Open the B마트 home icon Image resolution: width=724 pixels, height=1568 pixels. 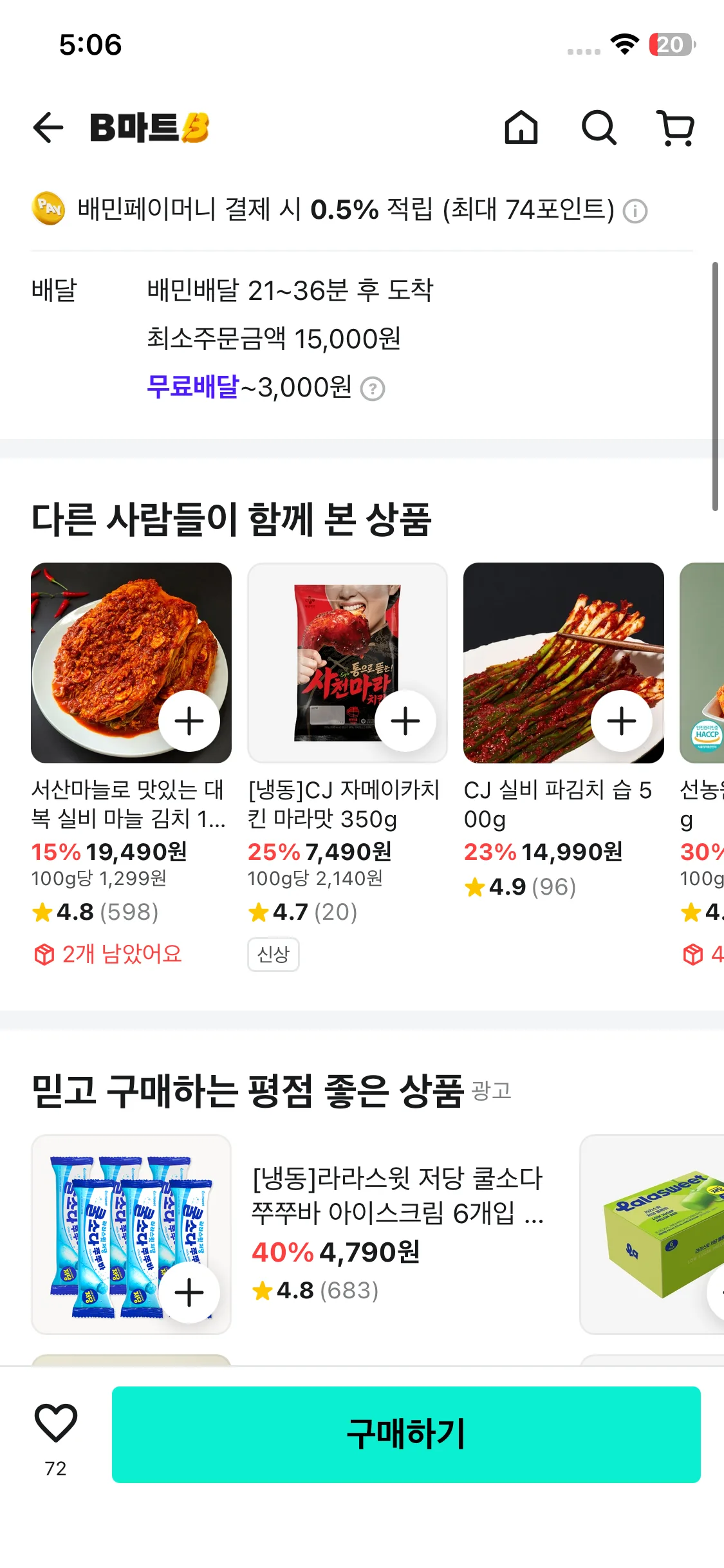(x=521, y=127)
